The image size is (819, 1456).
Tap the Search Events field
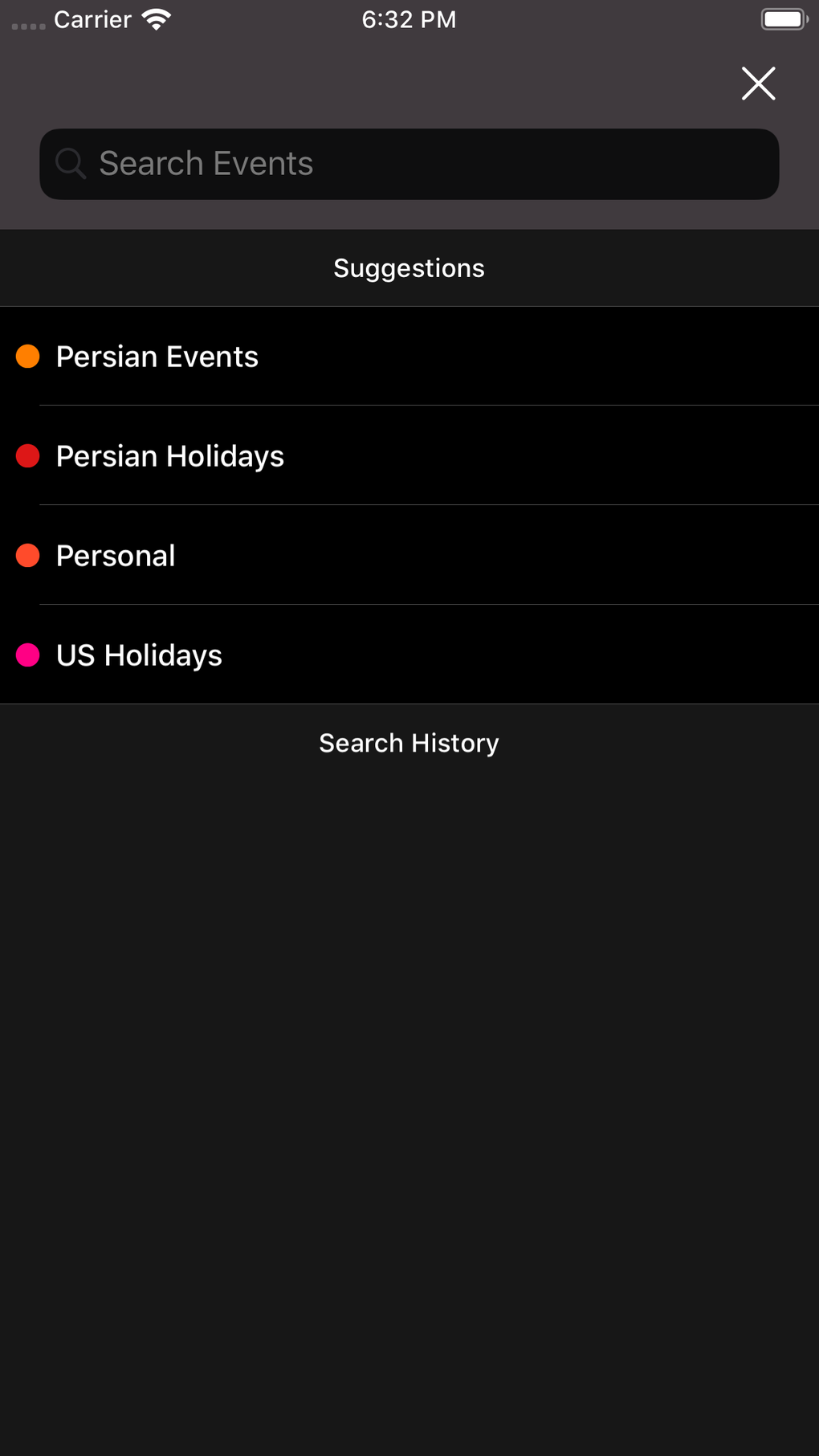[x=409, y=164]
